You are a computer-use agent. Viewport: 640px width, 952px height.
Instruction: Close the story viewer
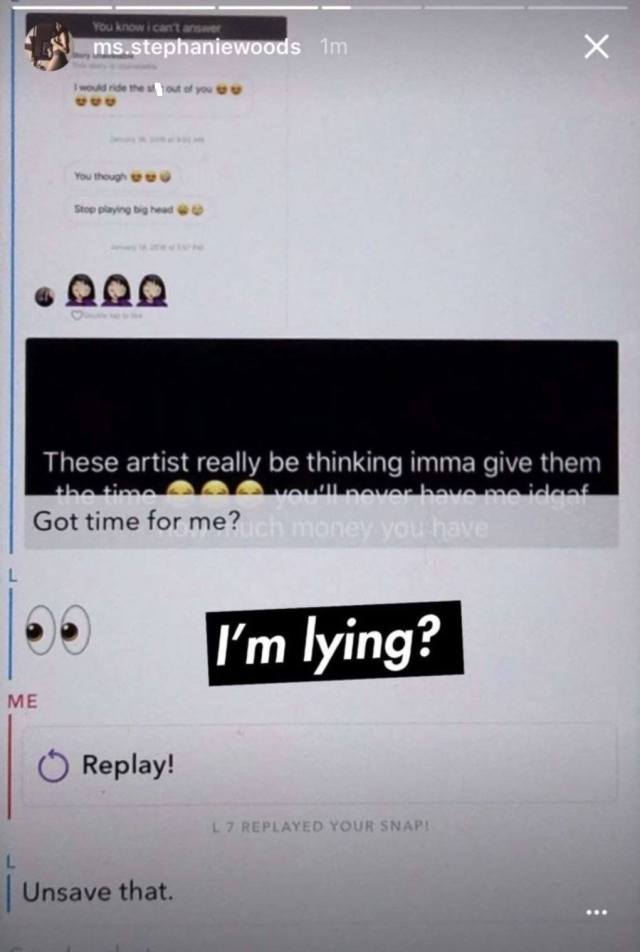[596, 47]
